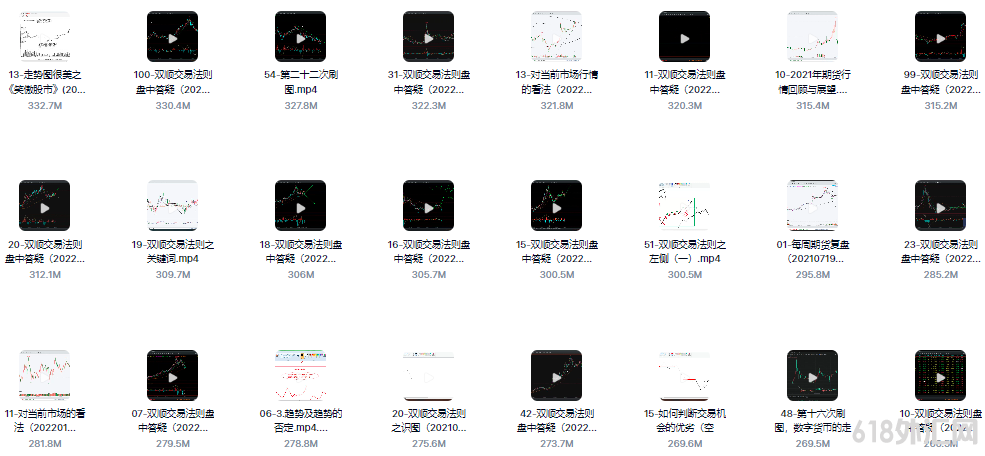The width and height of the screenshot is (985, 456).
Task: Play 19-双顺交易法则之关键词.mp4
Action: click(172, 206)
